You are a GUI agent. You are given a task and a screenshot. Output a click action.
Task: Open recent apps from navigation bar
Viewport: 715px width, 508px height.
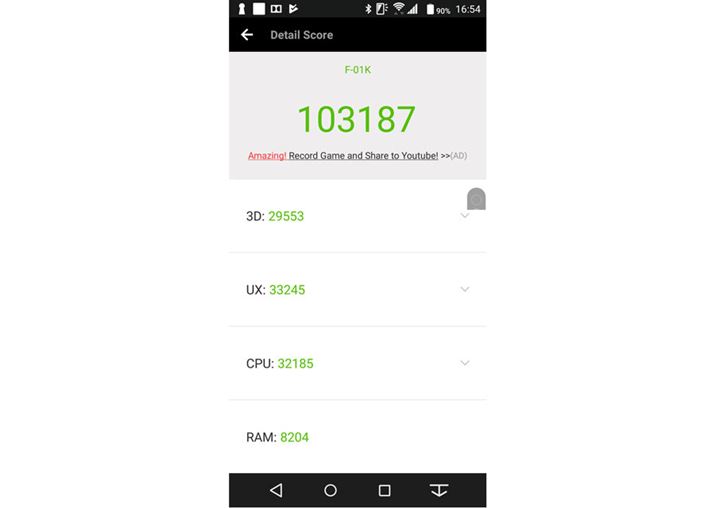[384, 490]
